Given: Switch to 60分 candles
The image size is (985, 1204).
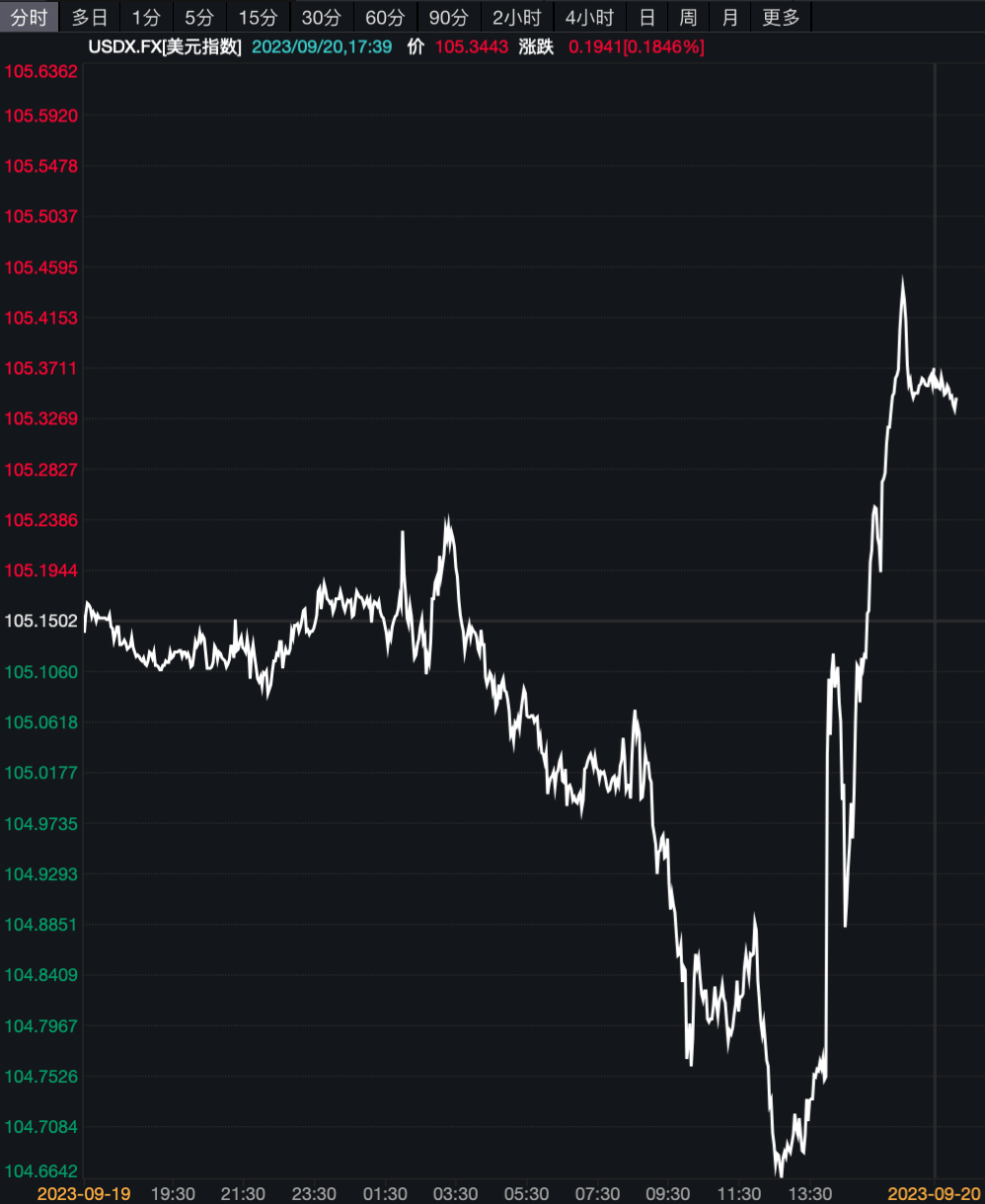Looking at the screenshot, I should click(385, 17).
